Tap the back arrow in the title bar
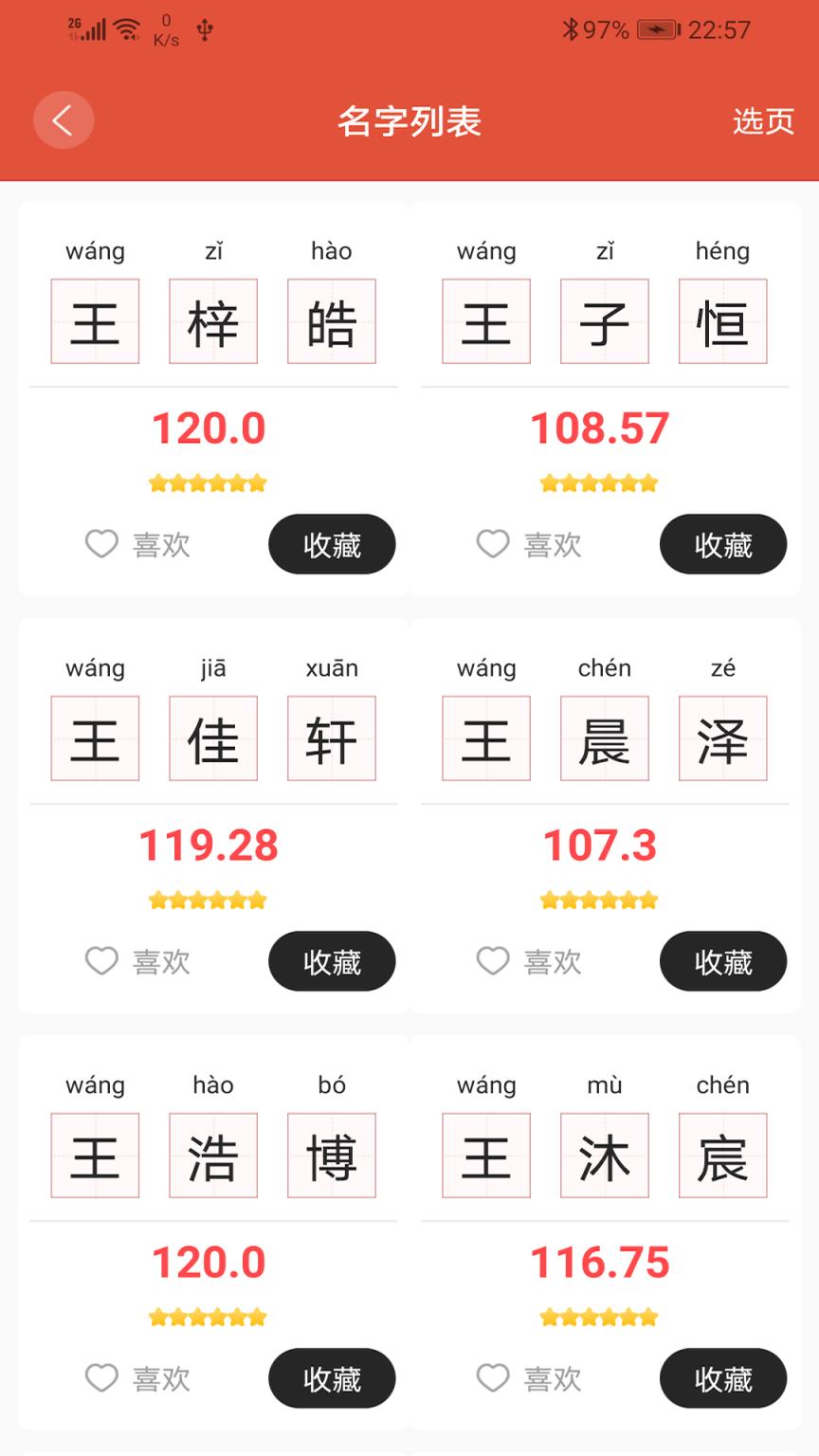 63,120
